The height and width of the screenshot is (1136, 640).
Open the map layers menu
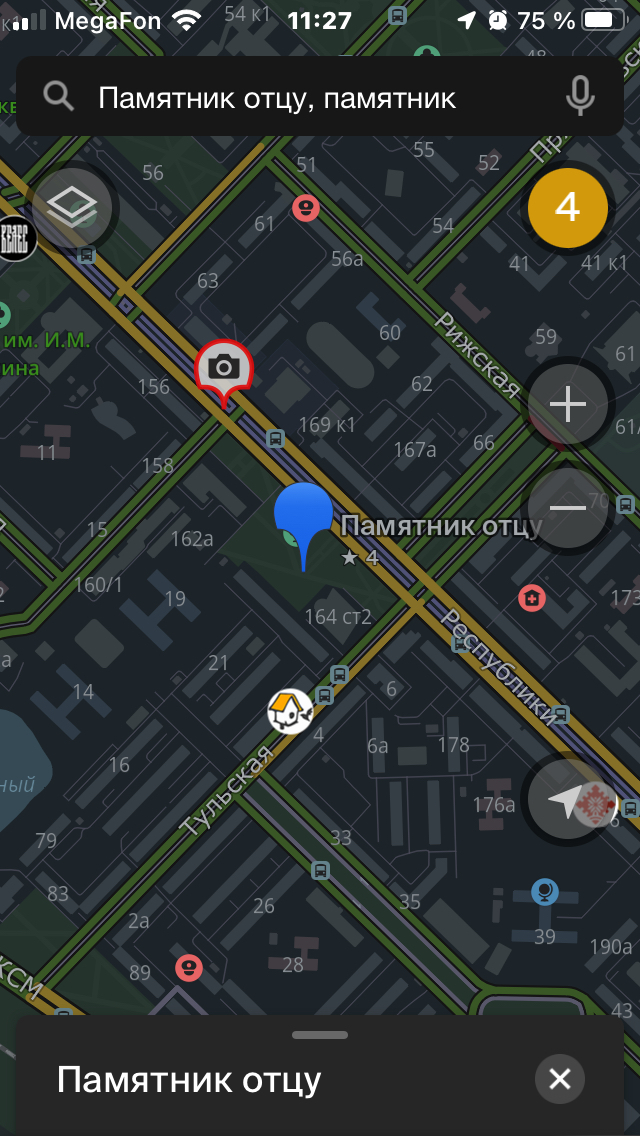(72, 208)
